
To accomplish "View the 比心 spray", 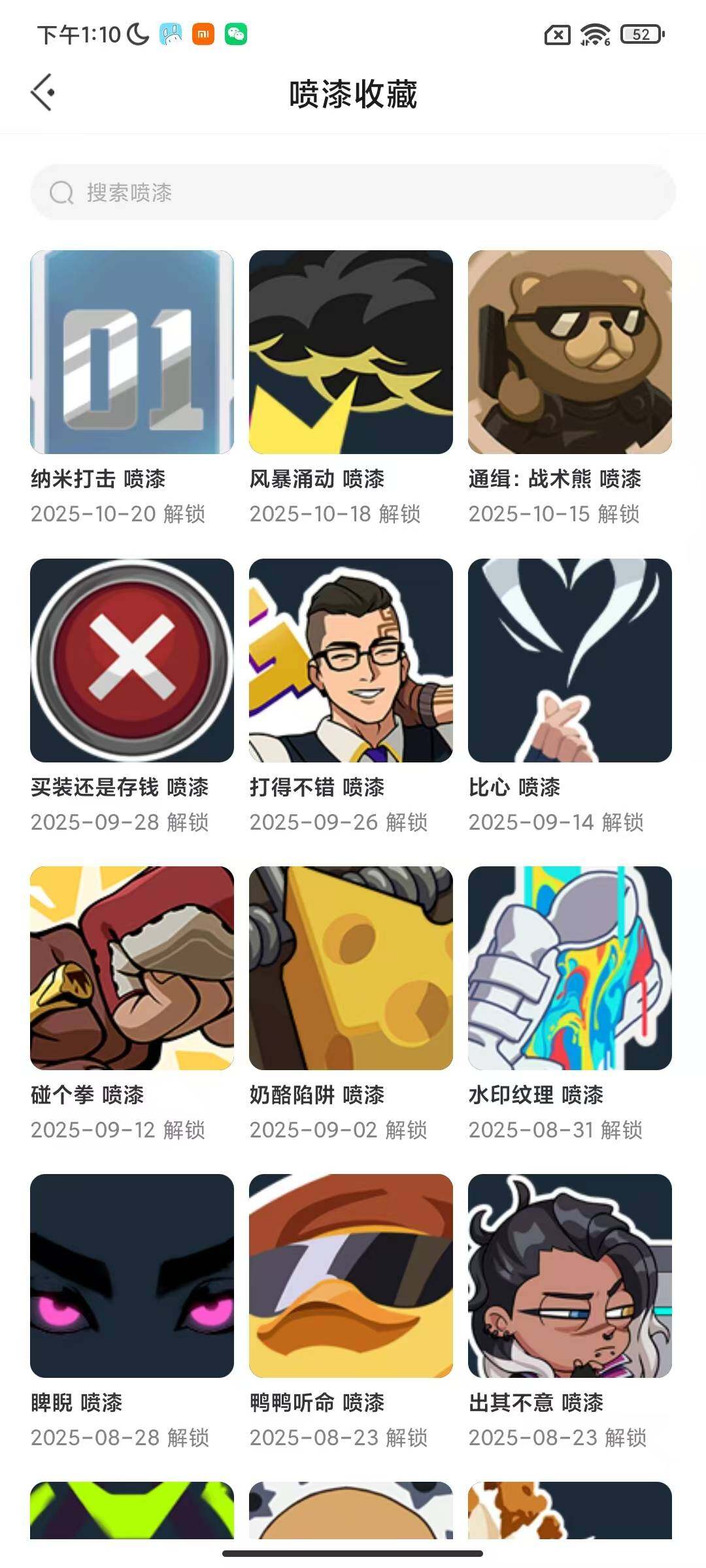I will (570, 660).
